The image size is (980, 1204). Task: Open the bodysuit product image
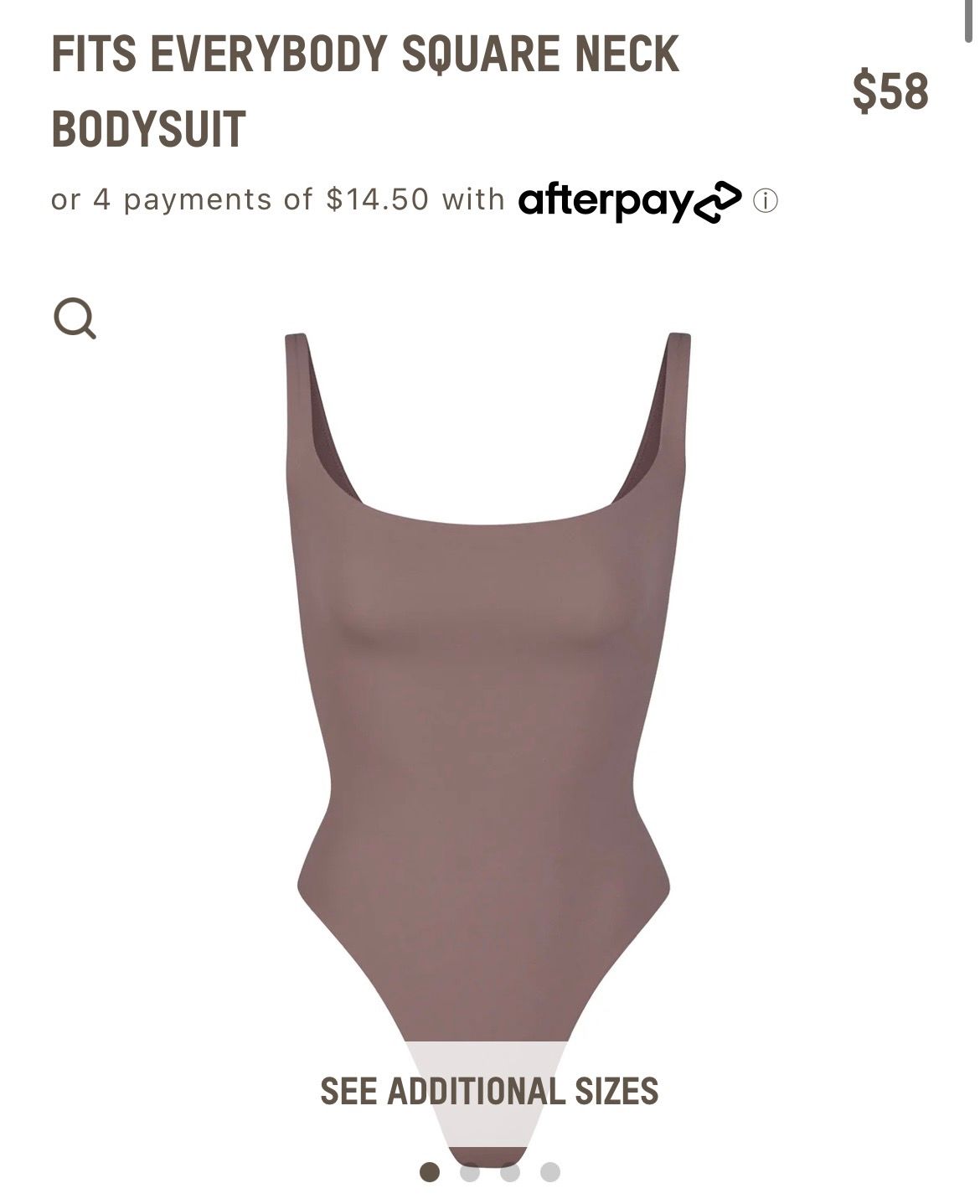(484, 670)
